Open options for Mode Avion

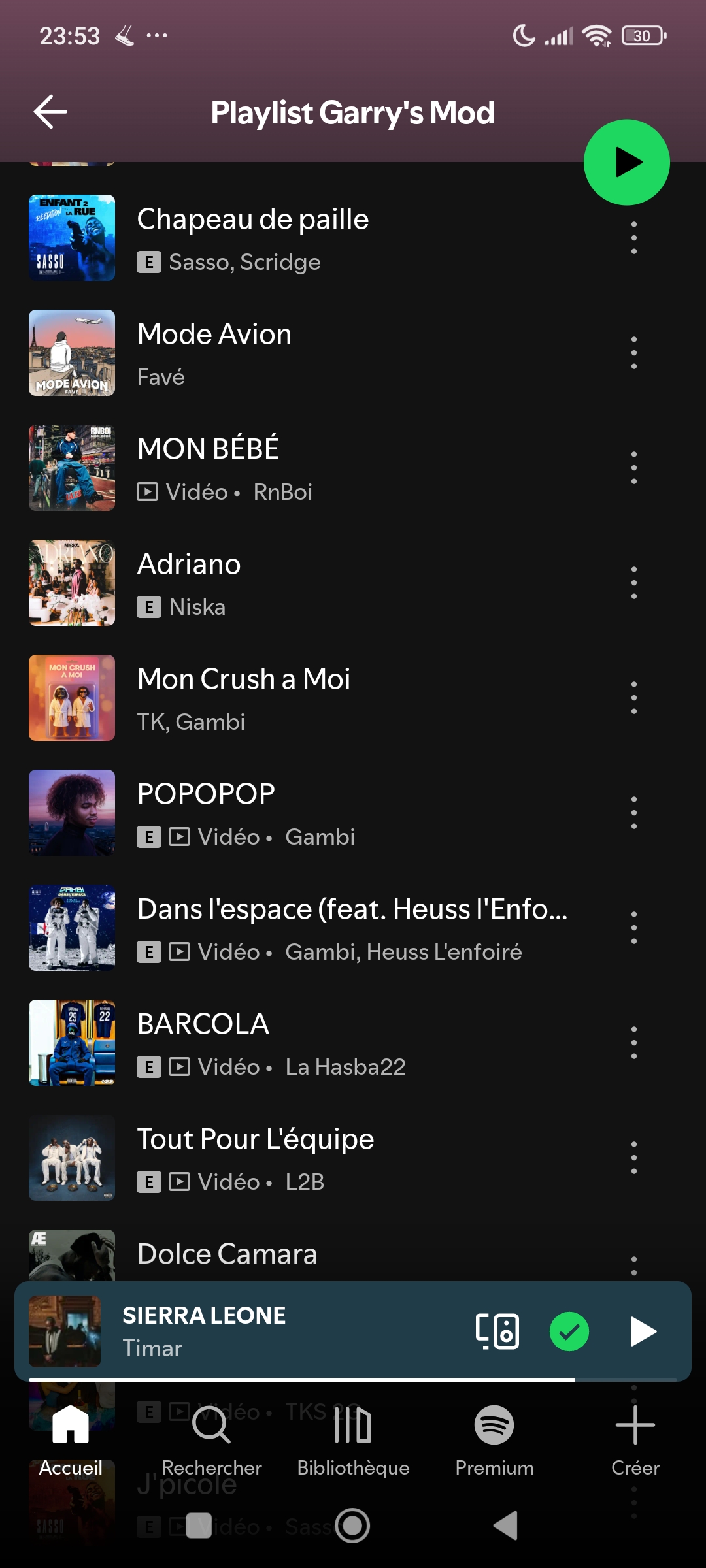633,353
